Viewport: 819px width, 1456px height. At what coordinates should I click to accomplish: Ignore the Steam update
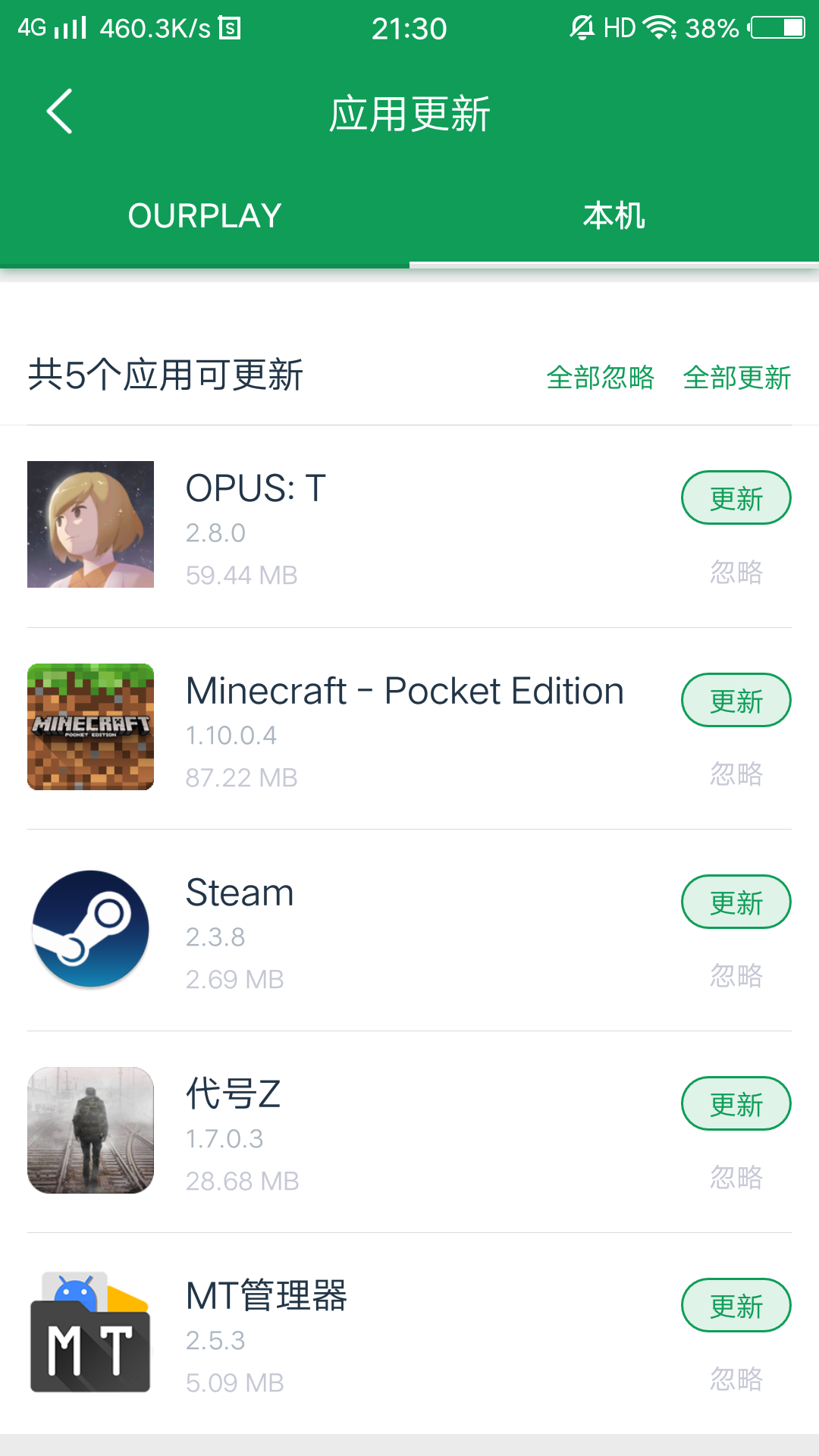736,976
